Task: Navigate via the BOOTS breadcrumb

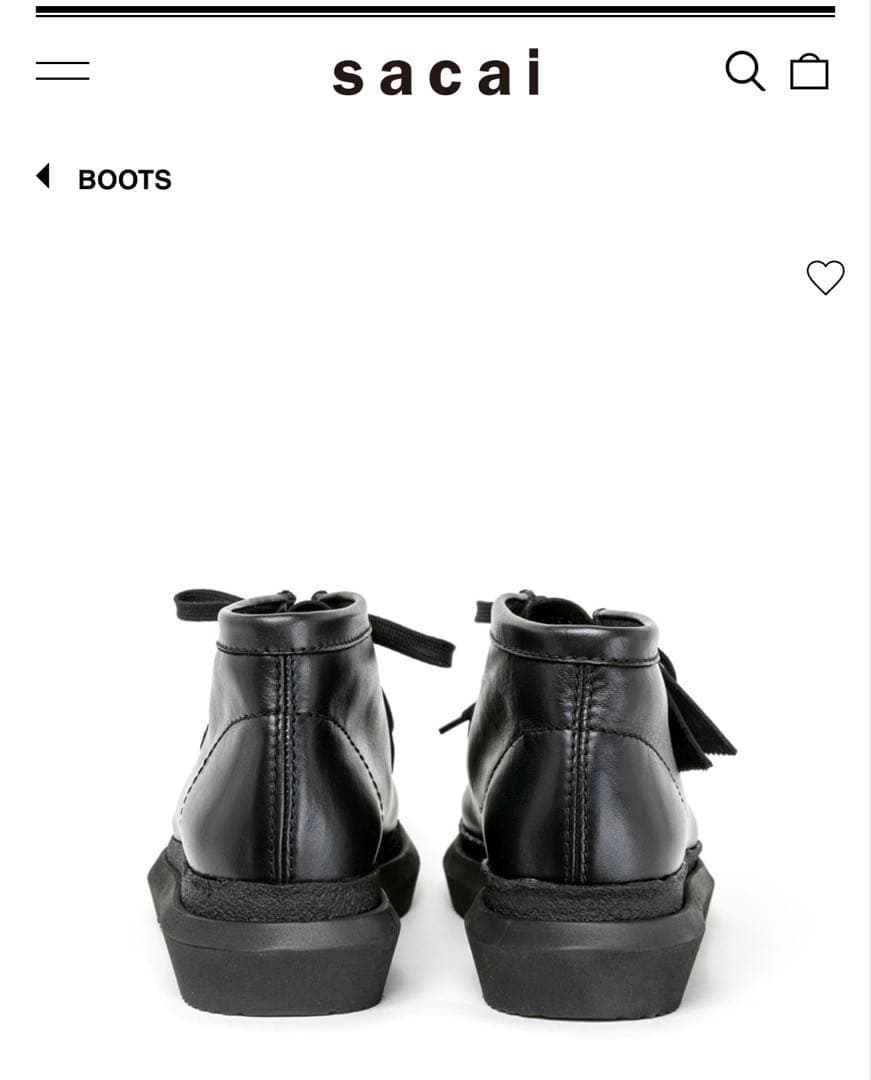Action: click(x=124, y=180)
